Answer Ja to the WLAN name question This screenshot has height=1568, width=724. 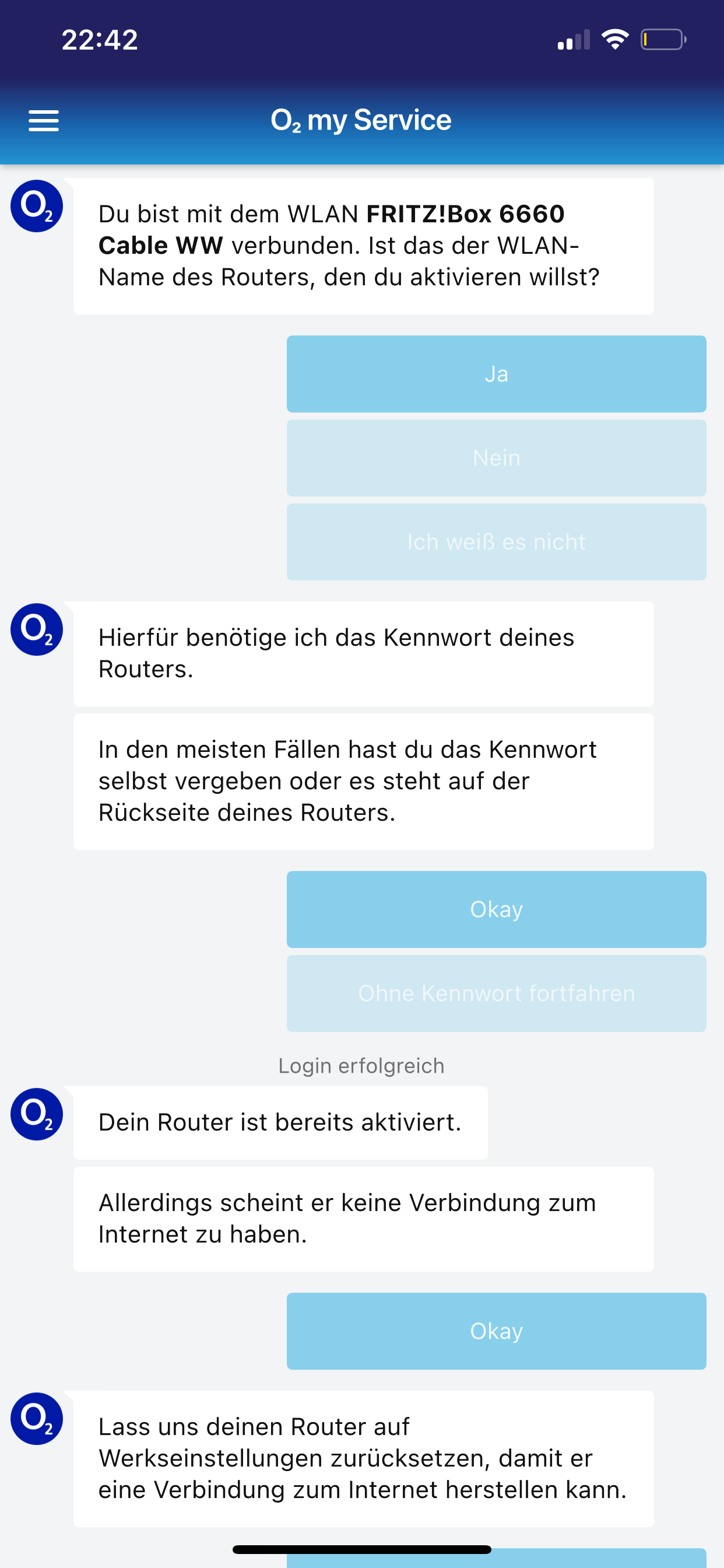(496, 374)
